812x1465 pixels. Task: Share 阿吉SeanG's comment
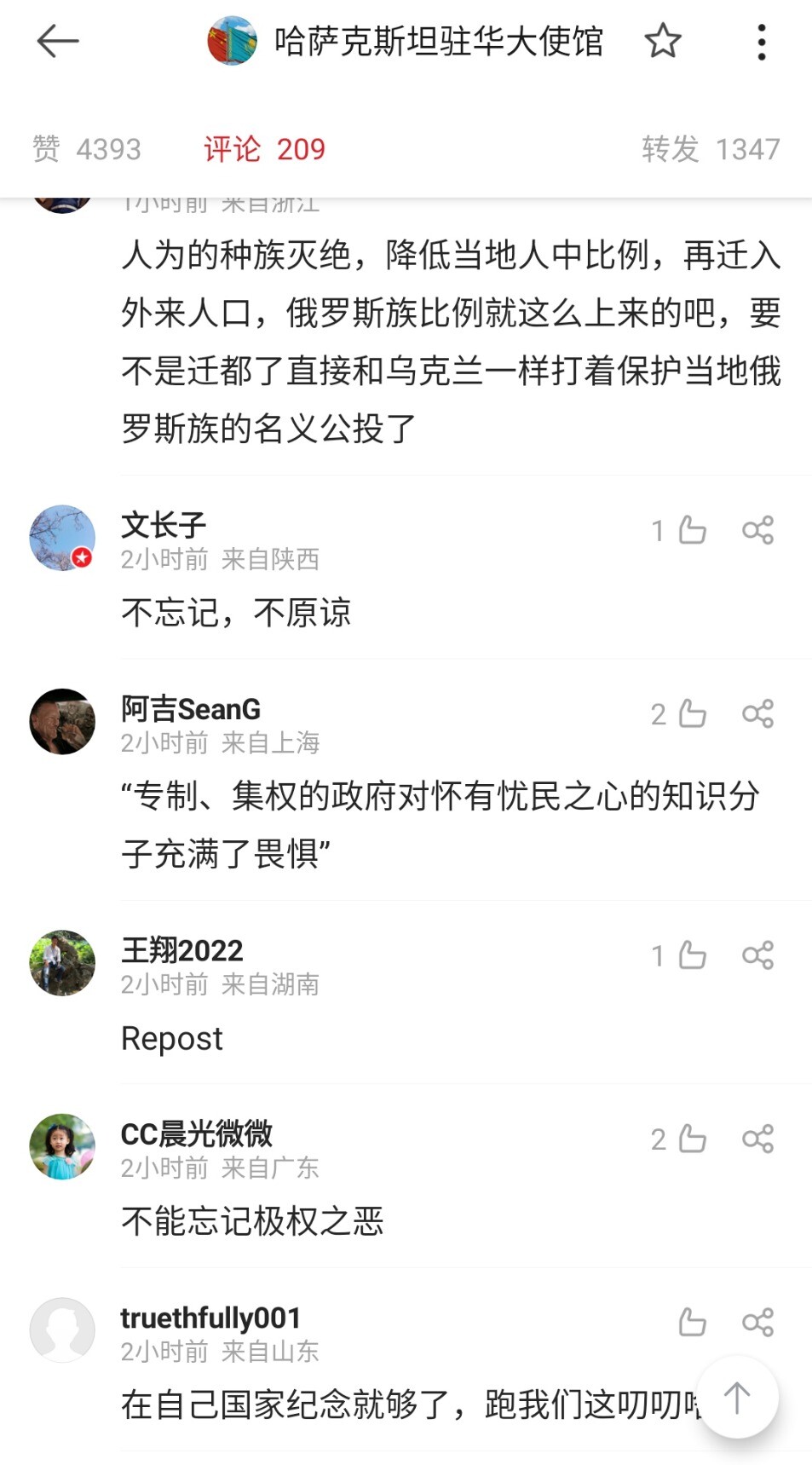757,713
